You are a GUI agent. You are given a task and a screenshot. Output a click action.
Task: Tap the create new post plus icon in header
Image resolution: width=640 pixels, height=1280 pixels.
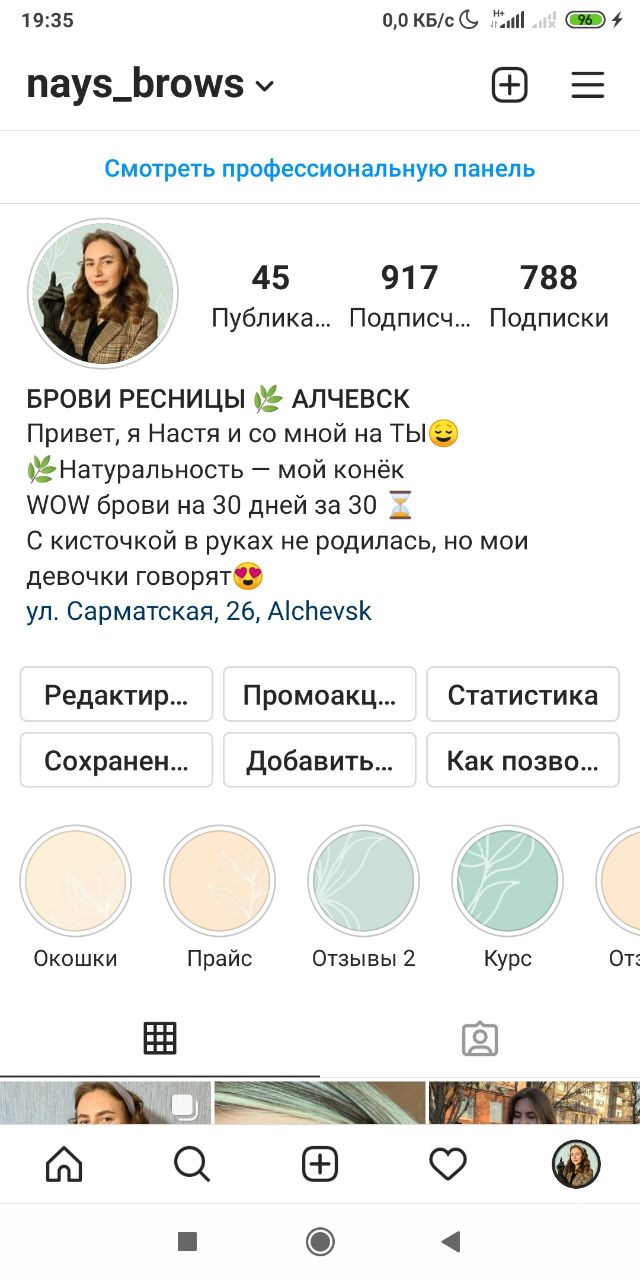coord(509,85)
